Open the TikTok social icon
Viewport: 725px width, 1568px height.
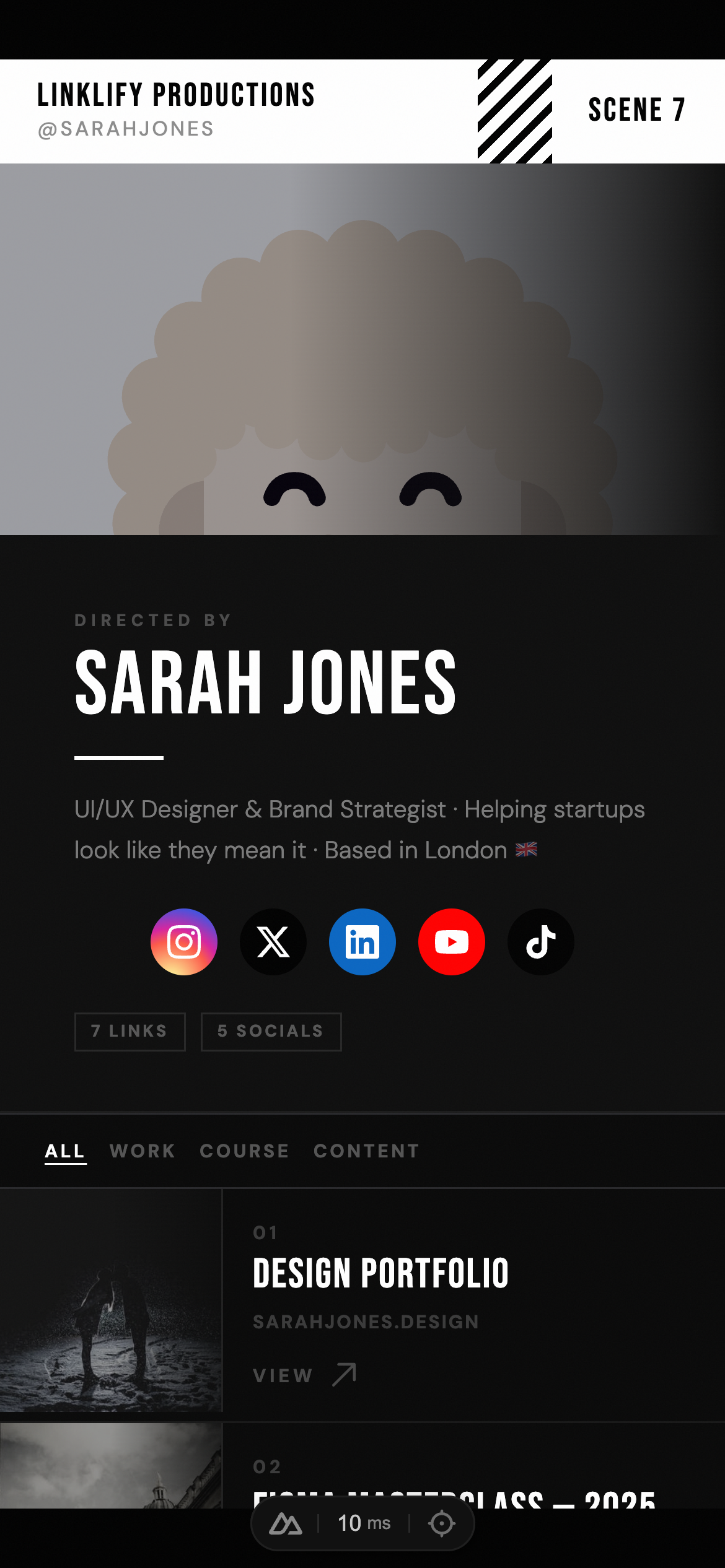541,942
